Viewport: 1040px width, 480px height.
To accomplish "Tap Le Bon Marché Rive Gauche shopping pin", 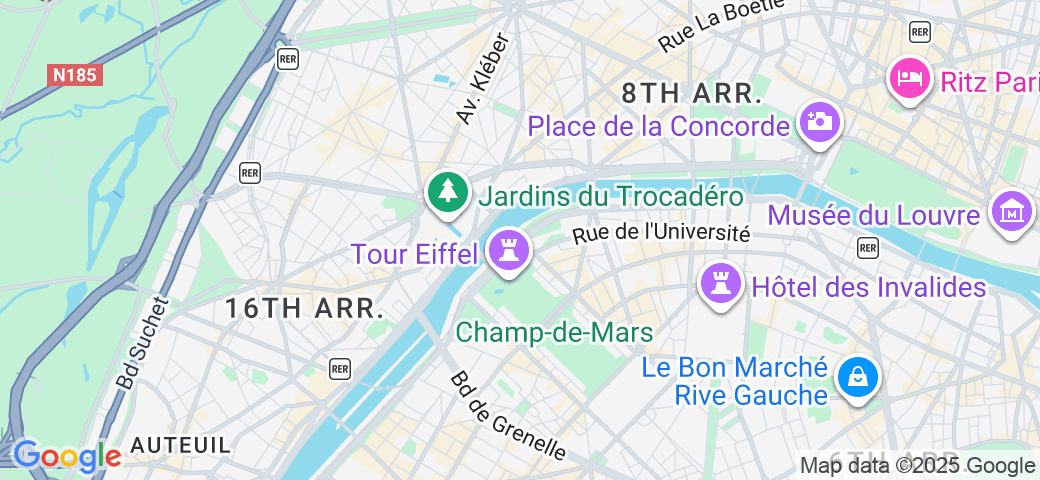I will coord(858,378).
